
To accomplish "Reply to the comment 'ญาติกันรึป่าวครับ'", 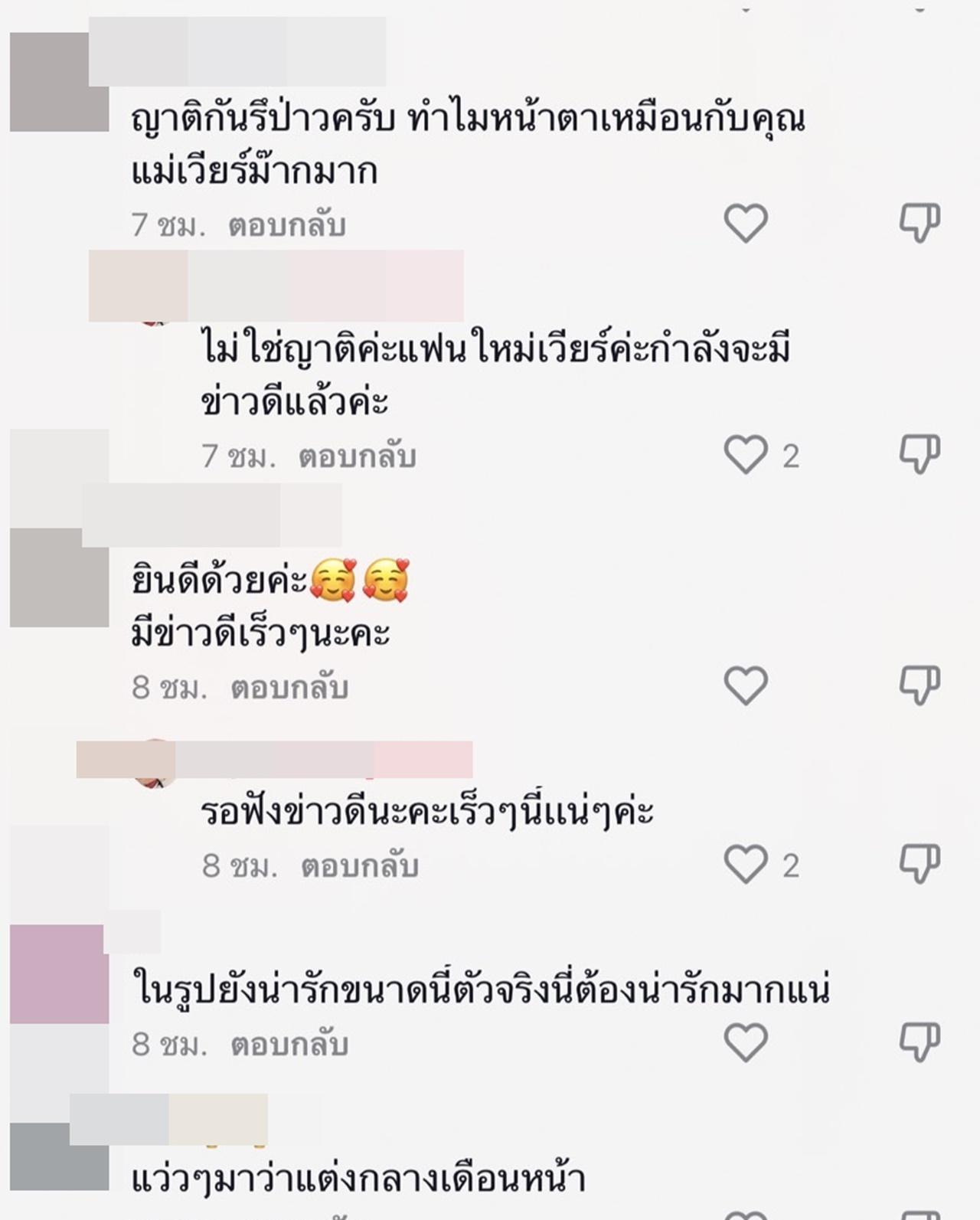I will pyautogui.click(x=287, y=225).
